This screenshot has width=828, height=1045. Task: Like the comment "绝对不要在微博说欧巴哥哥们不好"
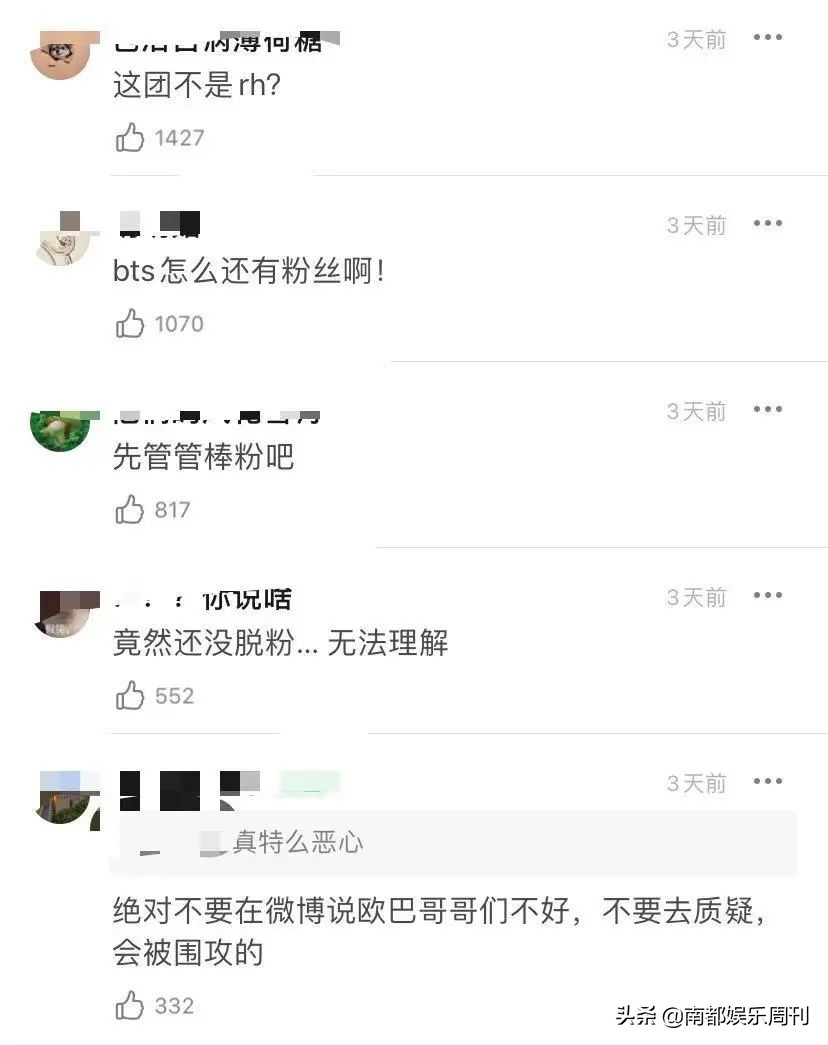130,1005
